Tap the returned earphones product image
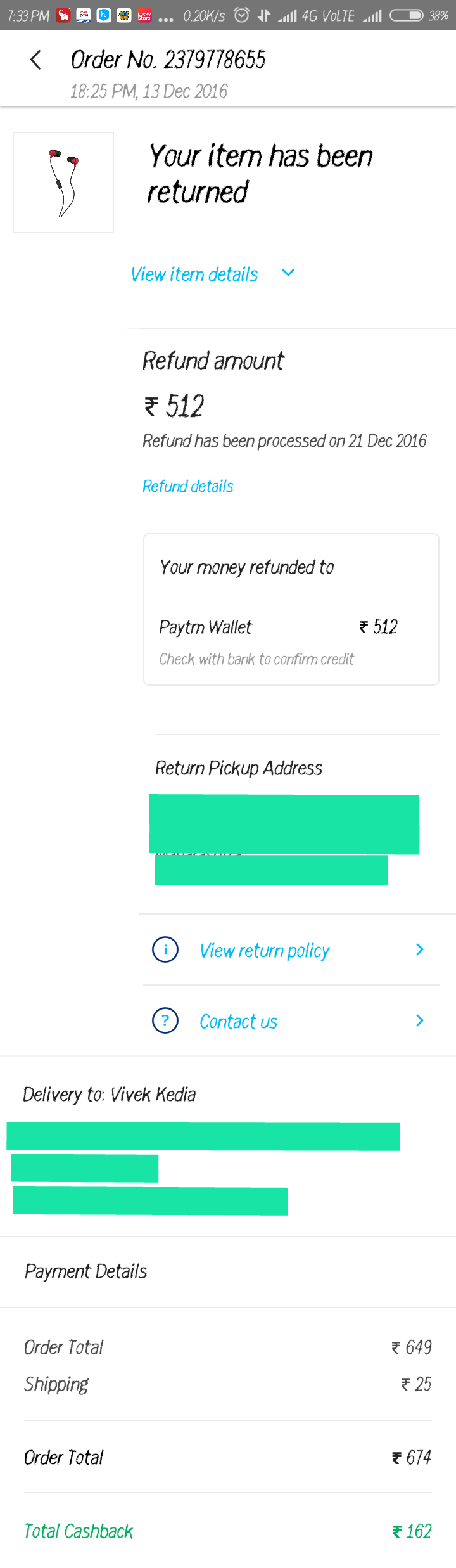This screenshot has height=1568, width=456. tap(63, 183)
